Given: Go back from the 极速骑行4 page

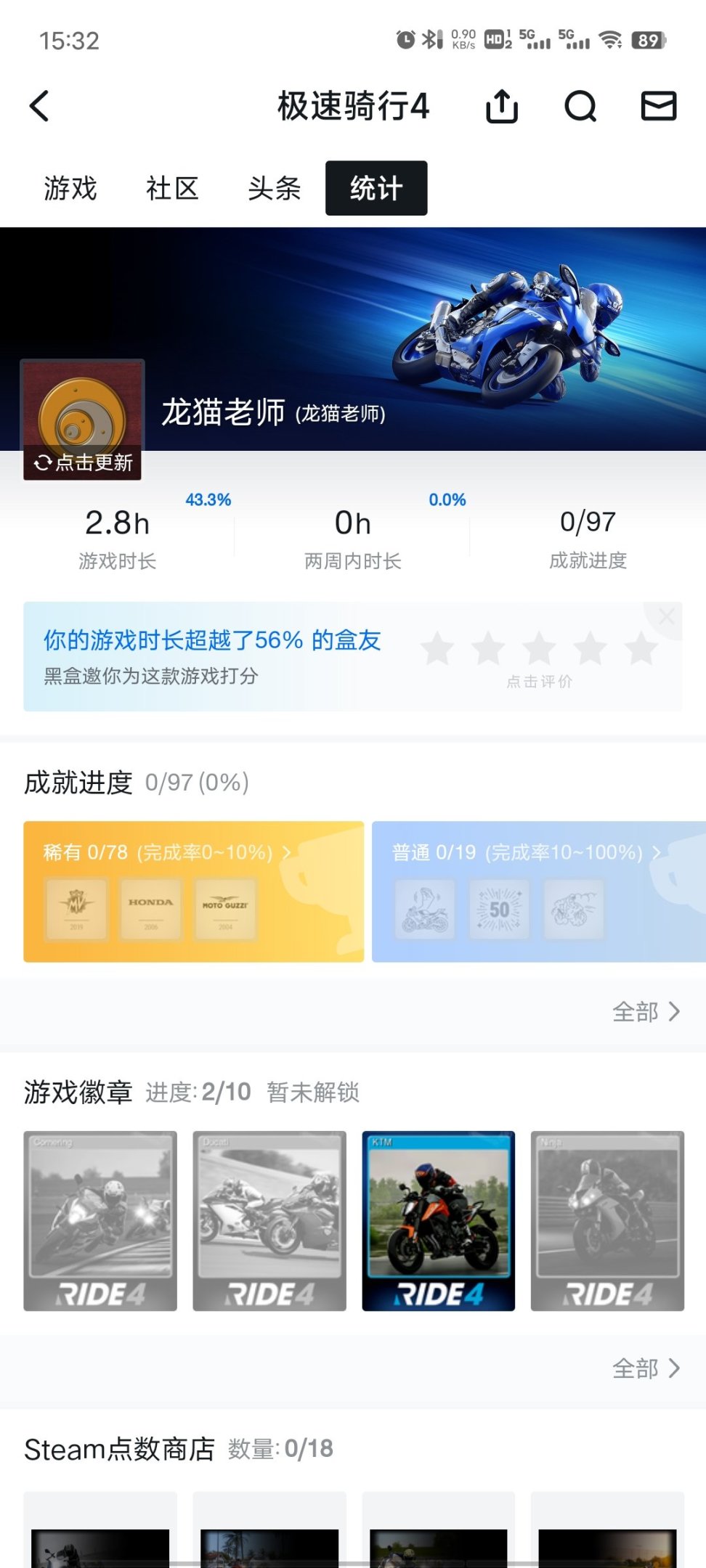Looking at the screenshot, I should (x=41, y=106).
